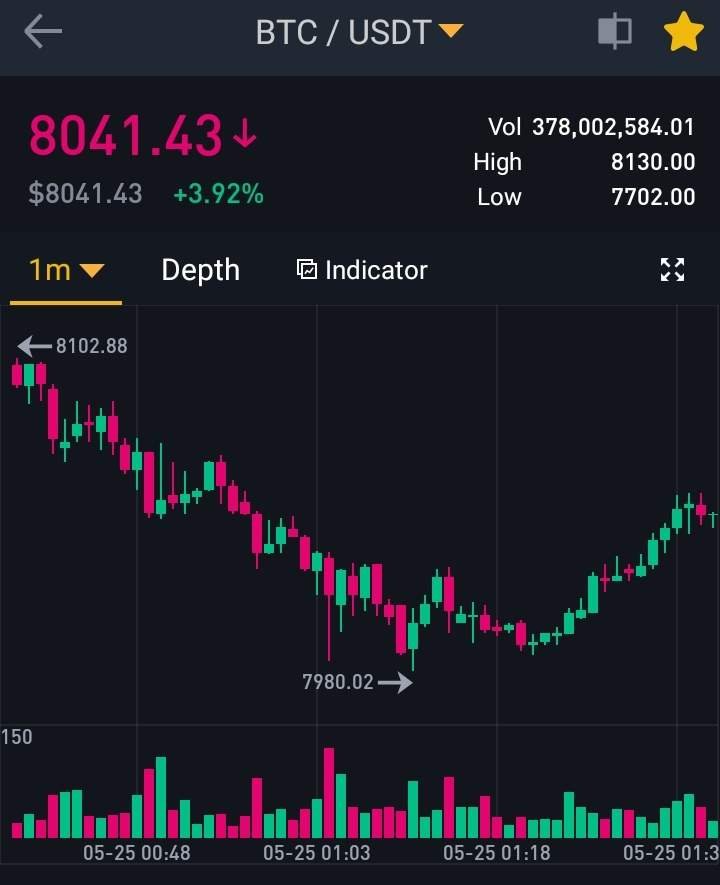This screenshot has width=720, height=885.
Task: Open the Indicator settings
Action: pos(362,270)
